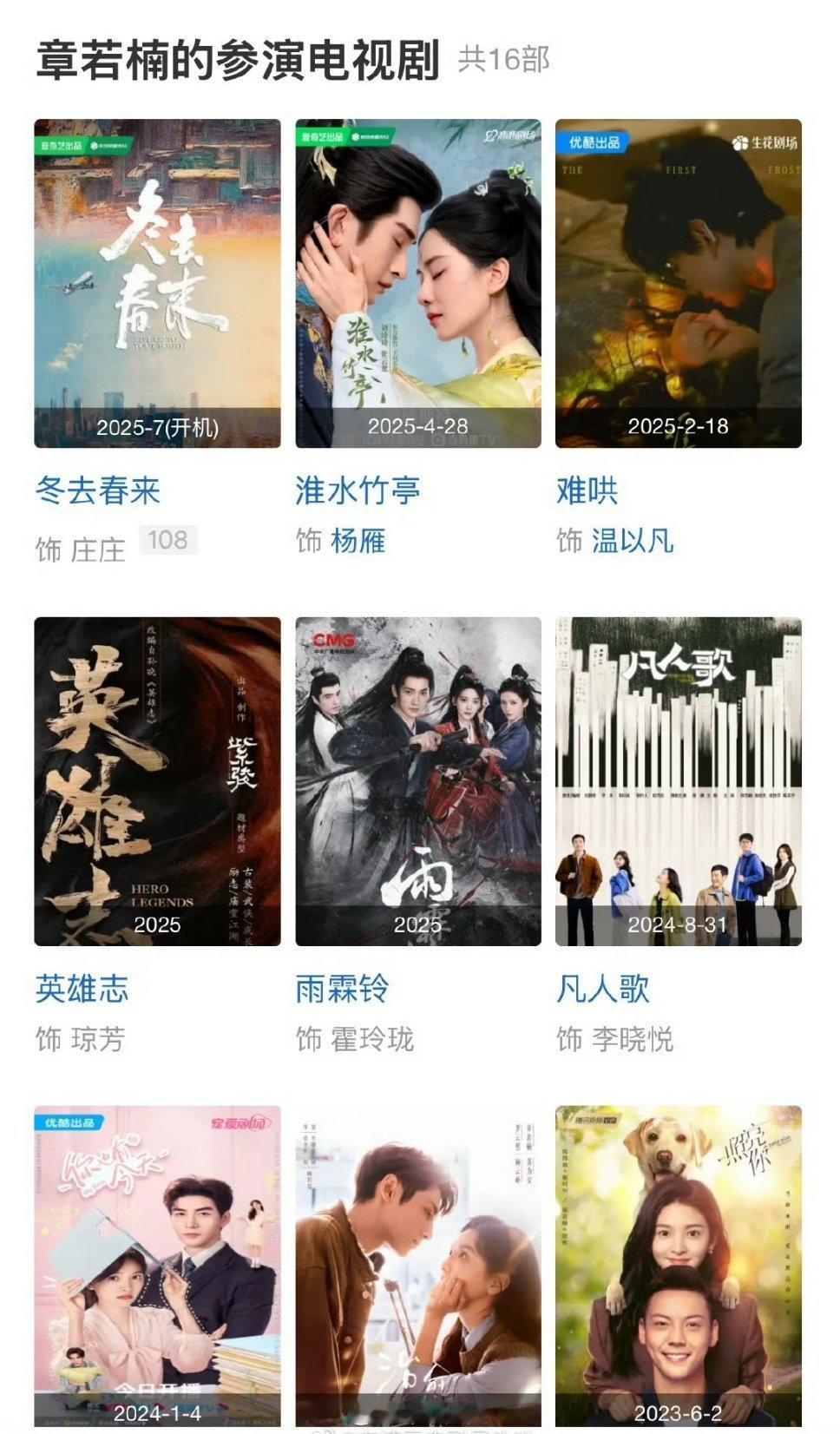840x1434 pixels.
Task: Open the 淮水竹亭 drama poster
Action: click(418, 283)
